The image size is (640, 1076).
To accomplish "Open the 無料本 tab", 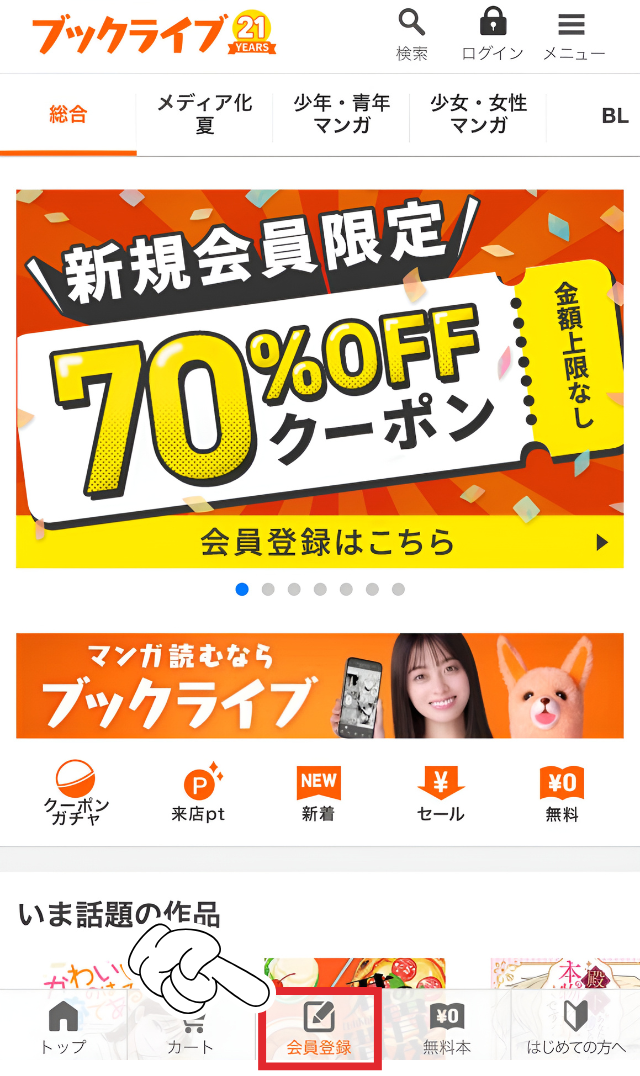I will 446,1029.
